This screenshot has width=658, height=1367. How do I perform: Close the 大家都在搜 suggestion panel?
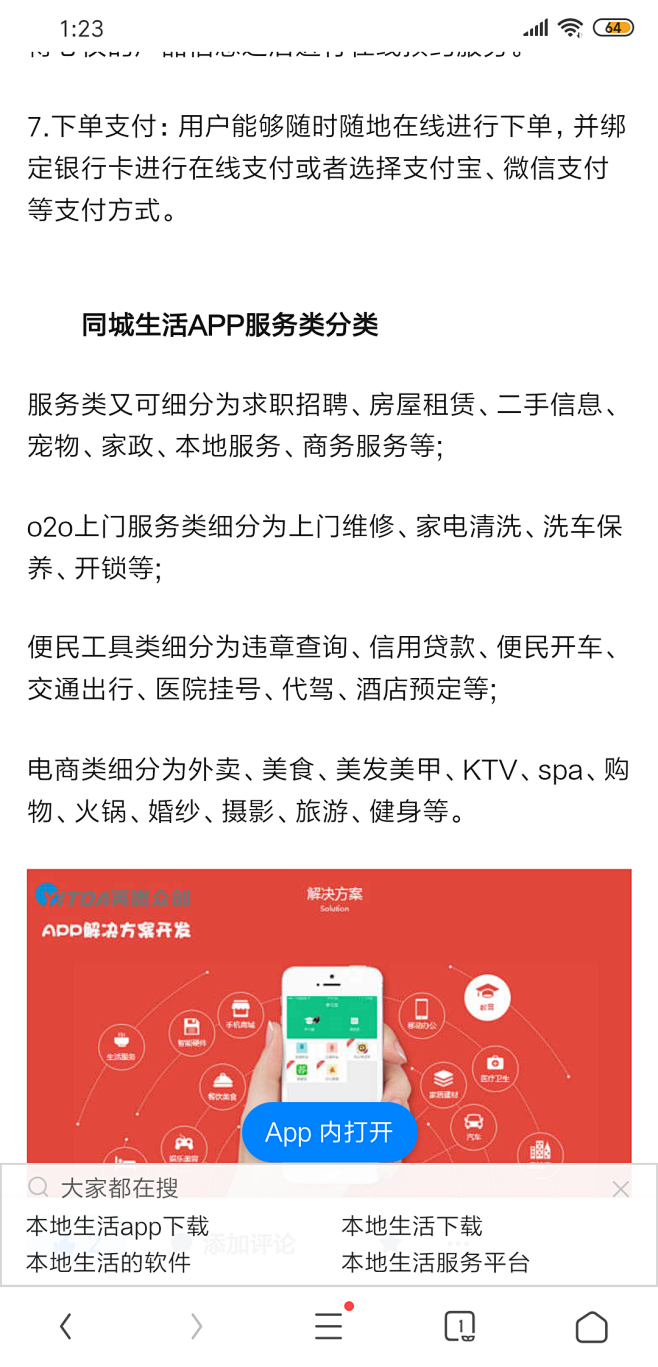point(620,1189)
